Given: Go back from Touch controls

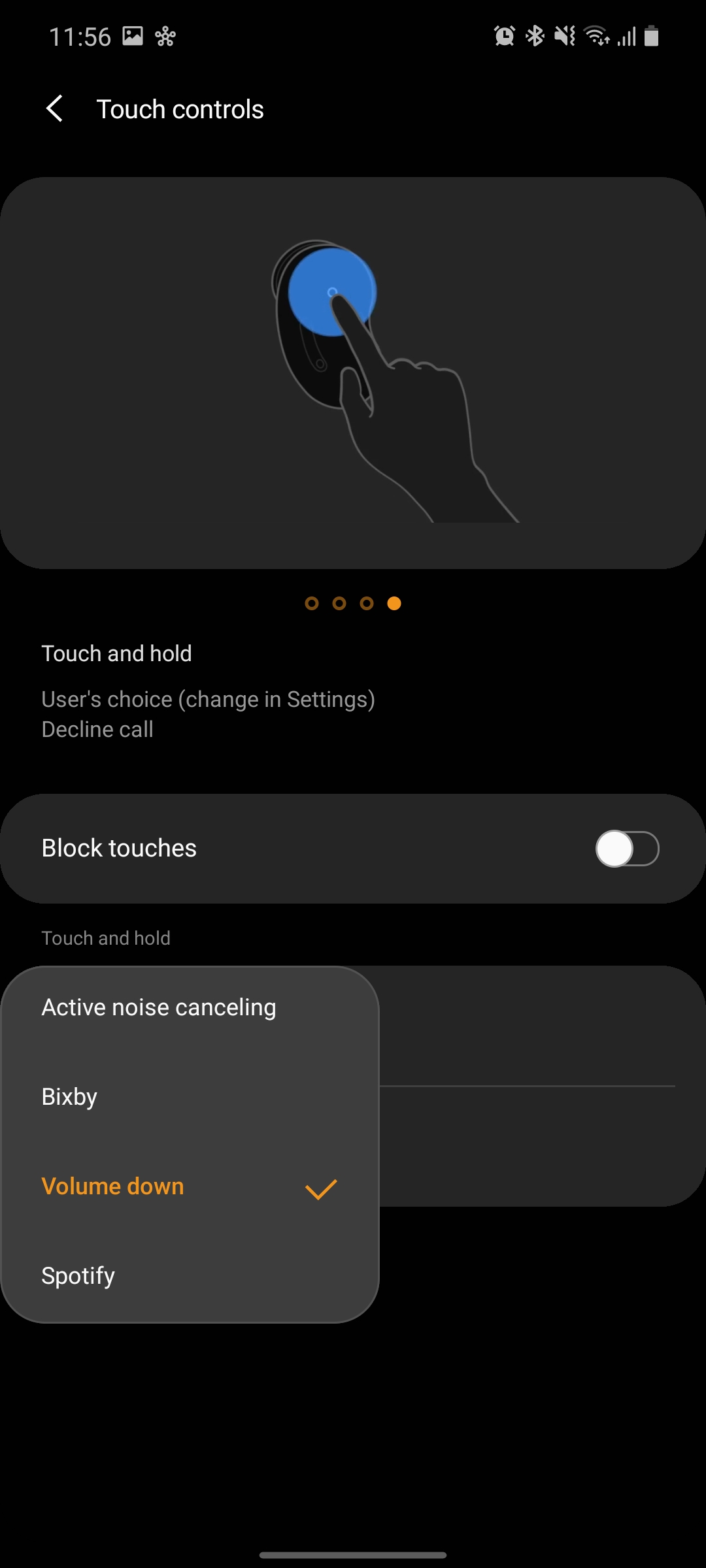Looking at the screenshot, I should pos(55,108).
